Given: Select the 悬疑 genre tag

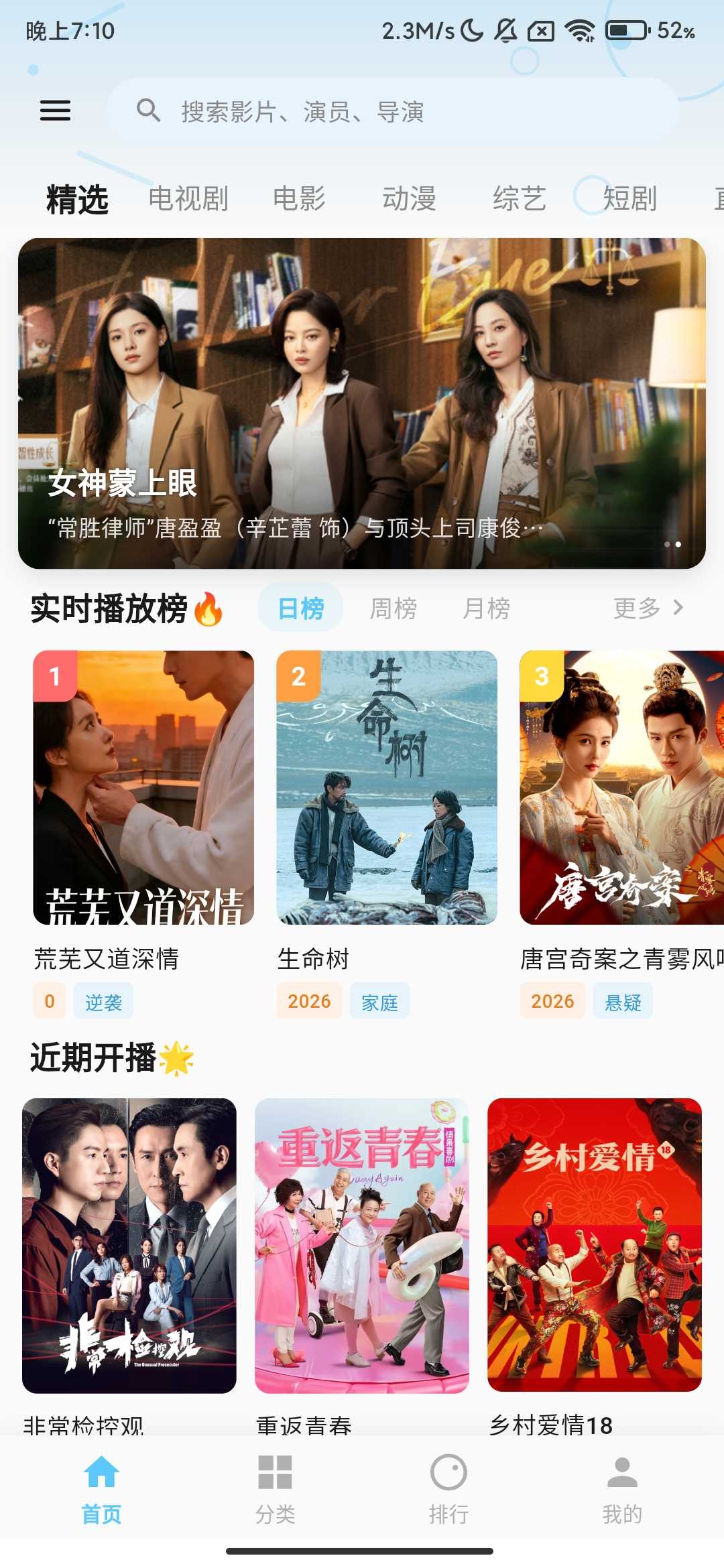Looking at the screenshot, I should [623, 1000].
